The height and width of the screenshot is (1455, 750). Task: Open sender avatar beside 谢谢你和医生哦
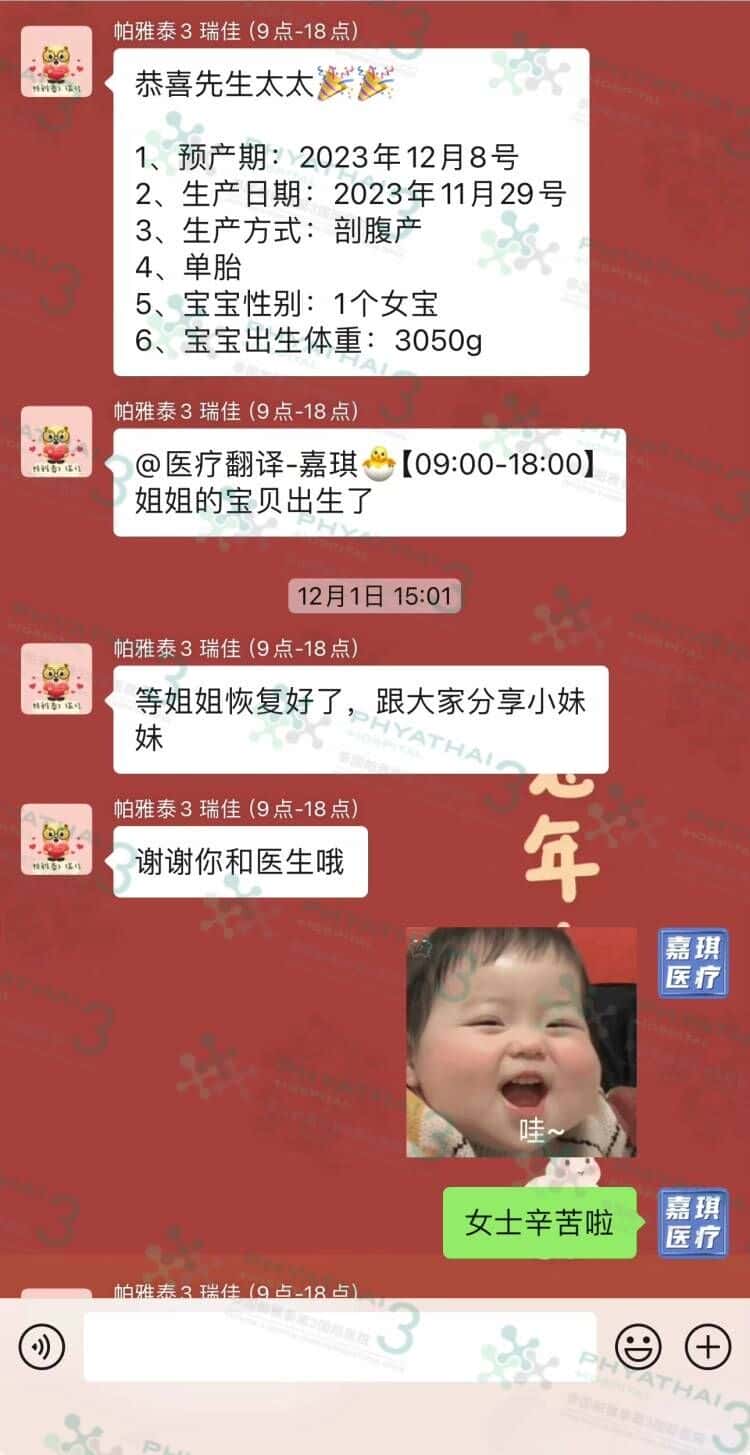57,840
